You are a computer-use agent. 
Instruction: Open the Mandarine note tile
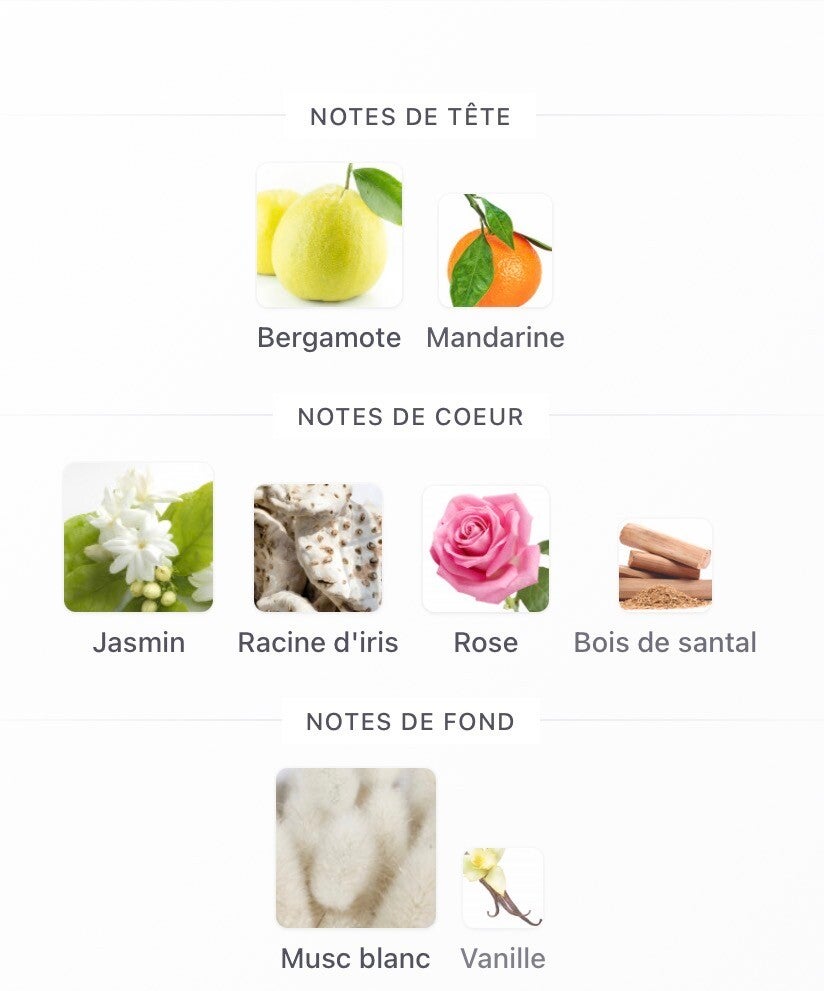click(495, 251)
